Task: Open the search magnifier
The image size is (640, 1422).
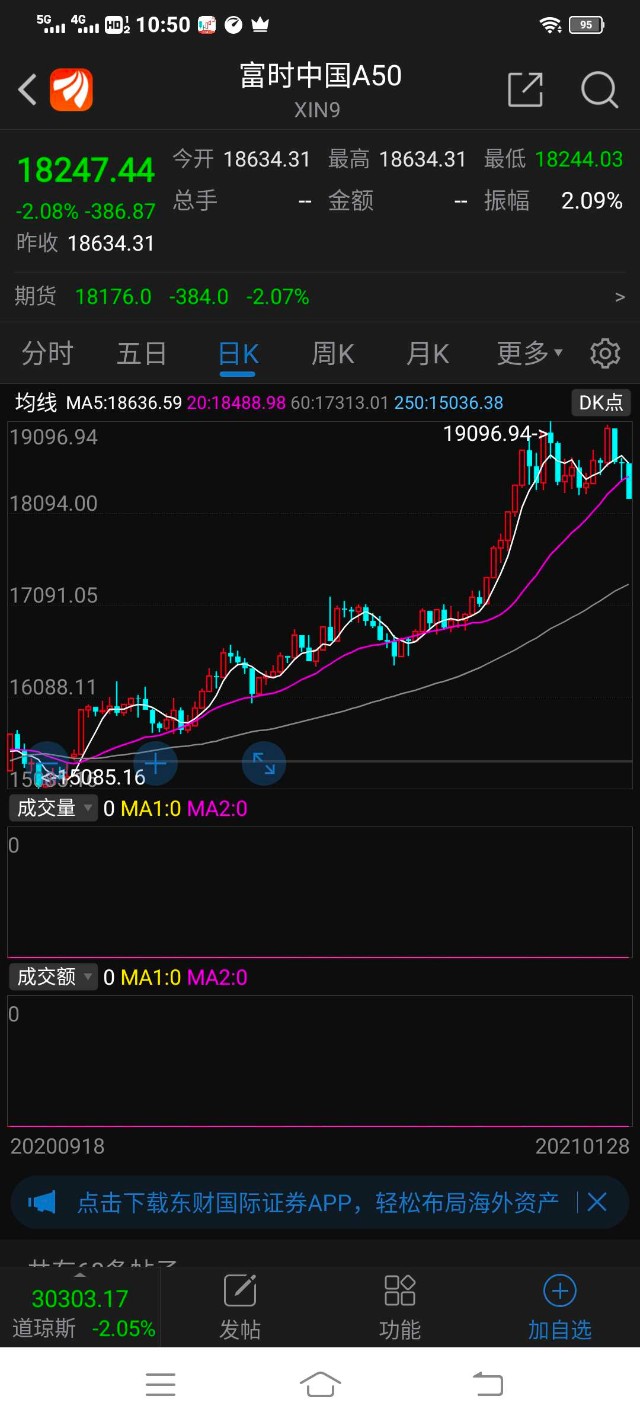Action: 599,90
